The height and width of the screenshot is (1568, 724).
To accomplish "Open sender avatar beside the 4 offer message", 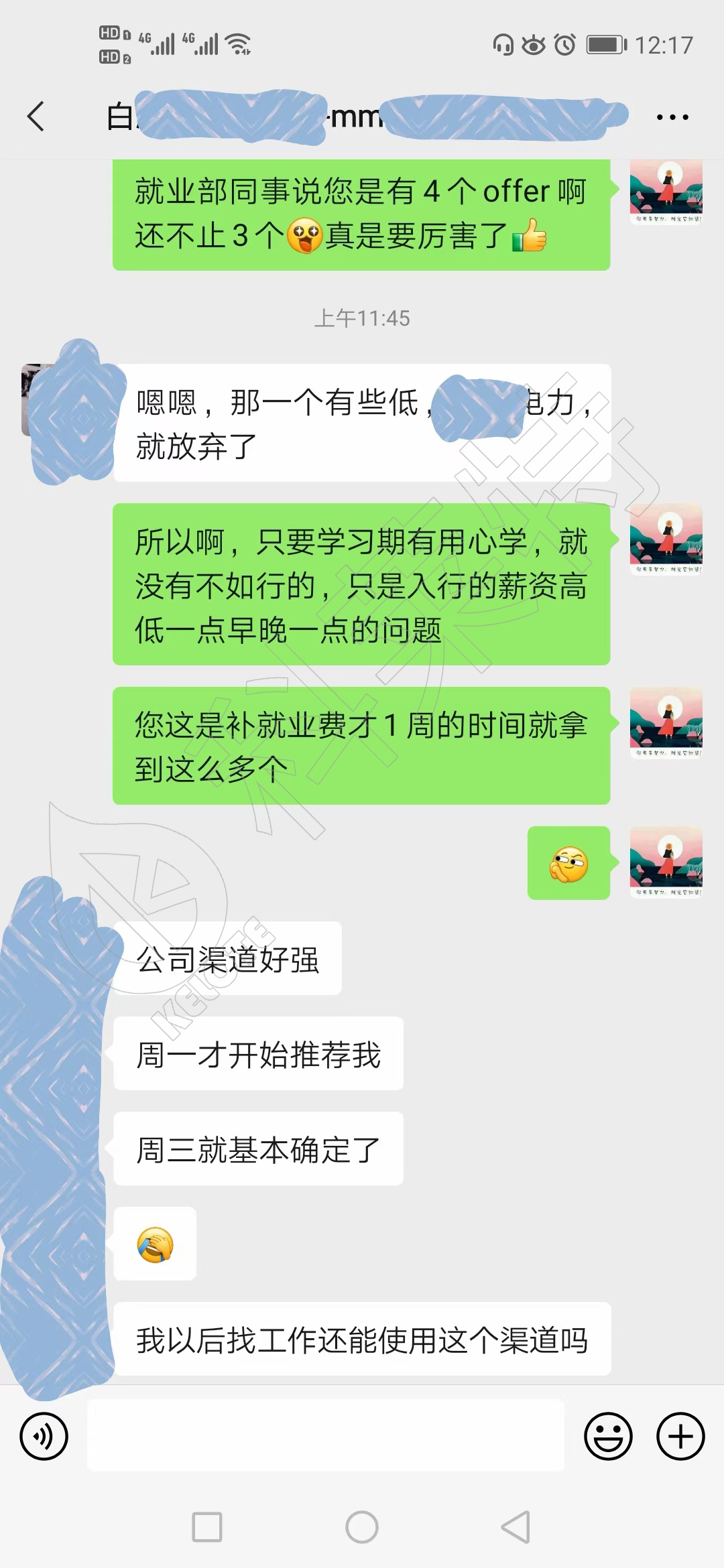I will [666, 192].
